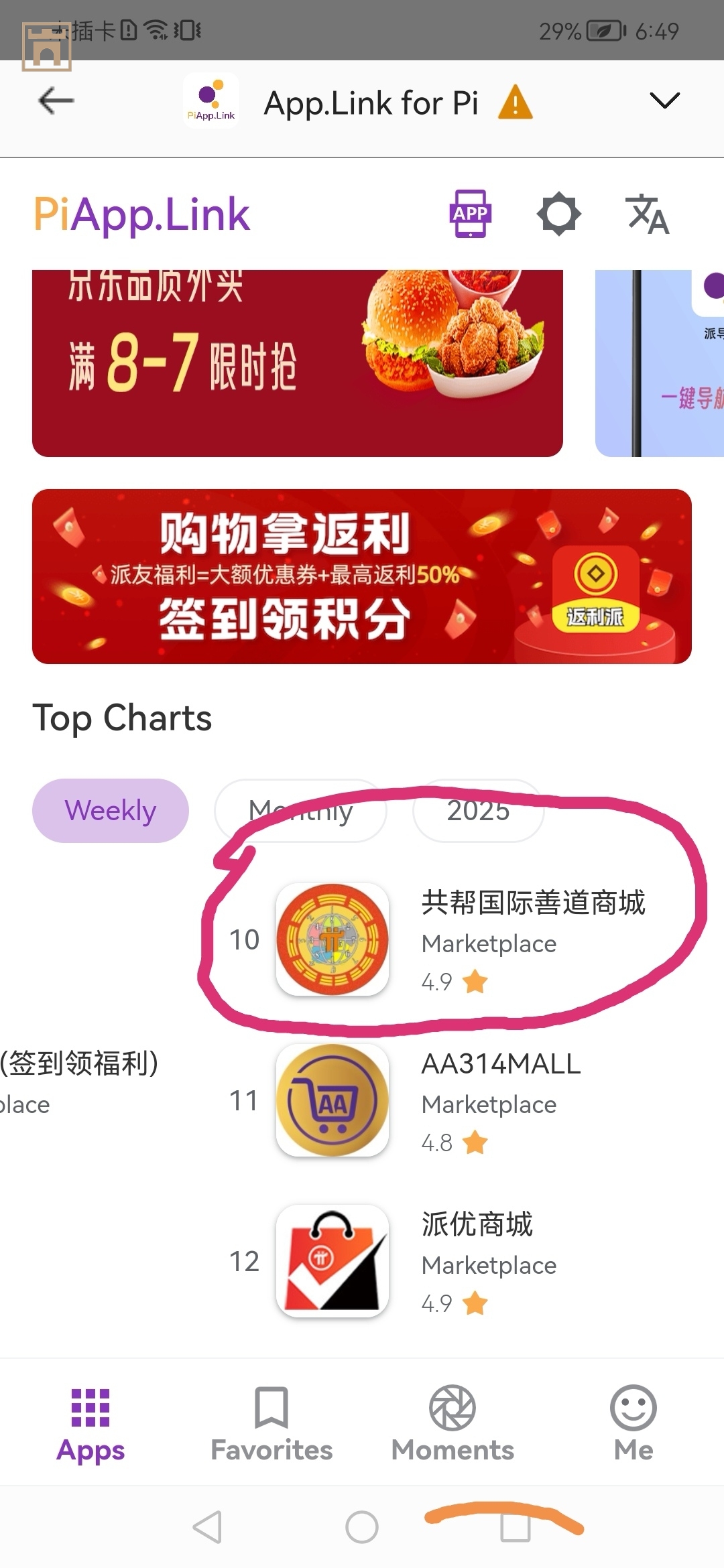Switch to the Monthly chart chip
Viewport: 724px width, 1568px height.
[300, 811]
